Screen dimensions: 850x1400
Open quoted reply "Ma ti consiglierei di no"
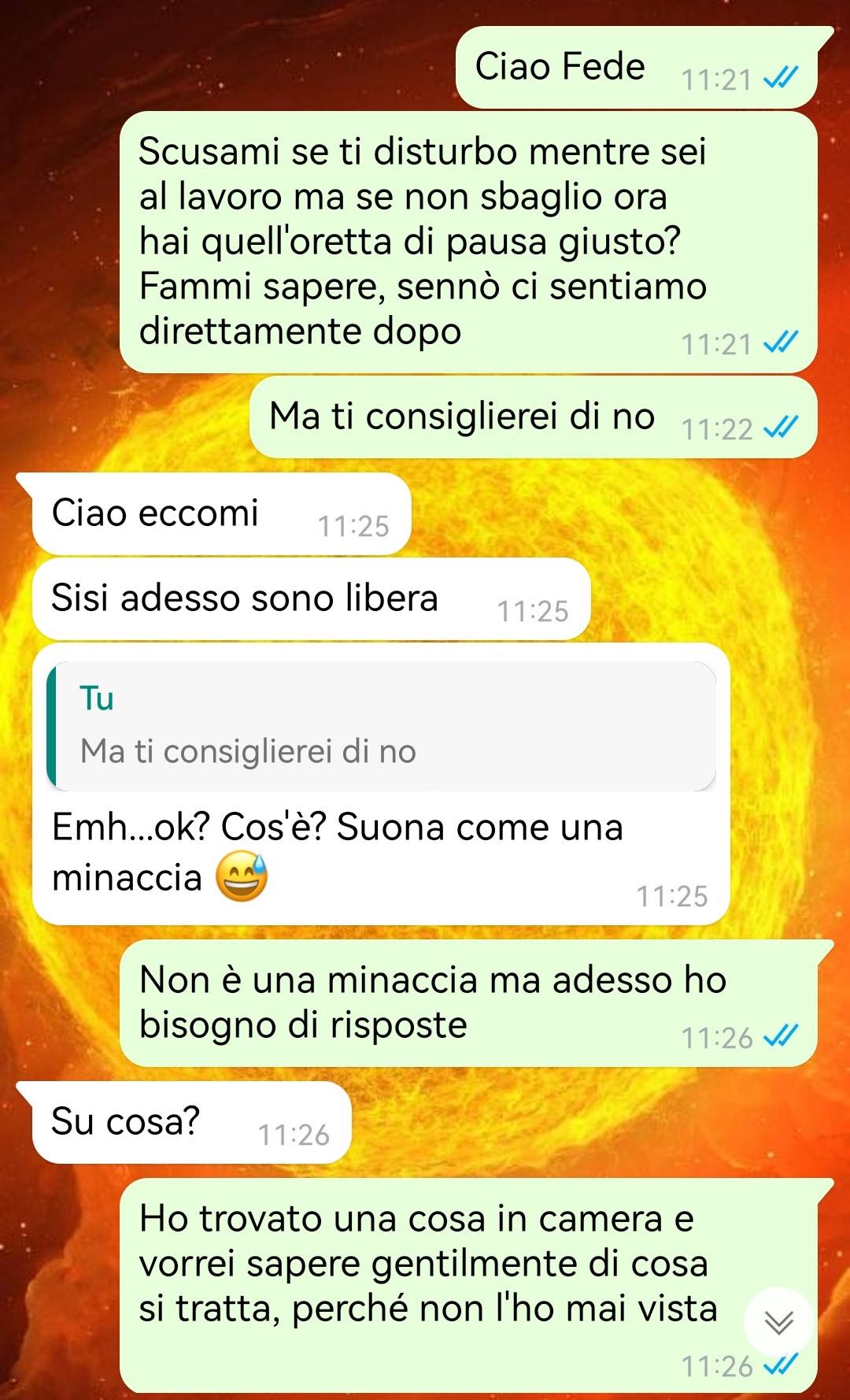tap(382, 726)
